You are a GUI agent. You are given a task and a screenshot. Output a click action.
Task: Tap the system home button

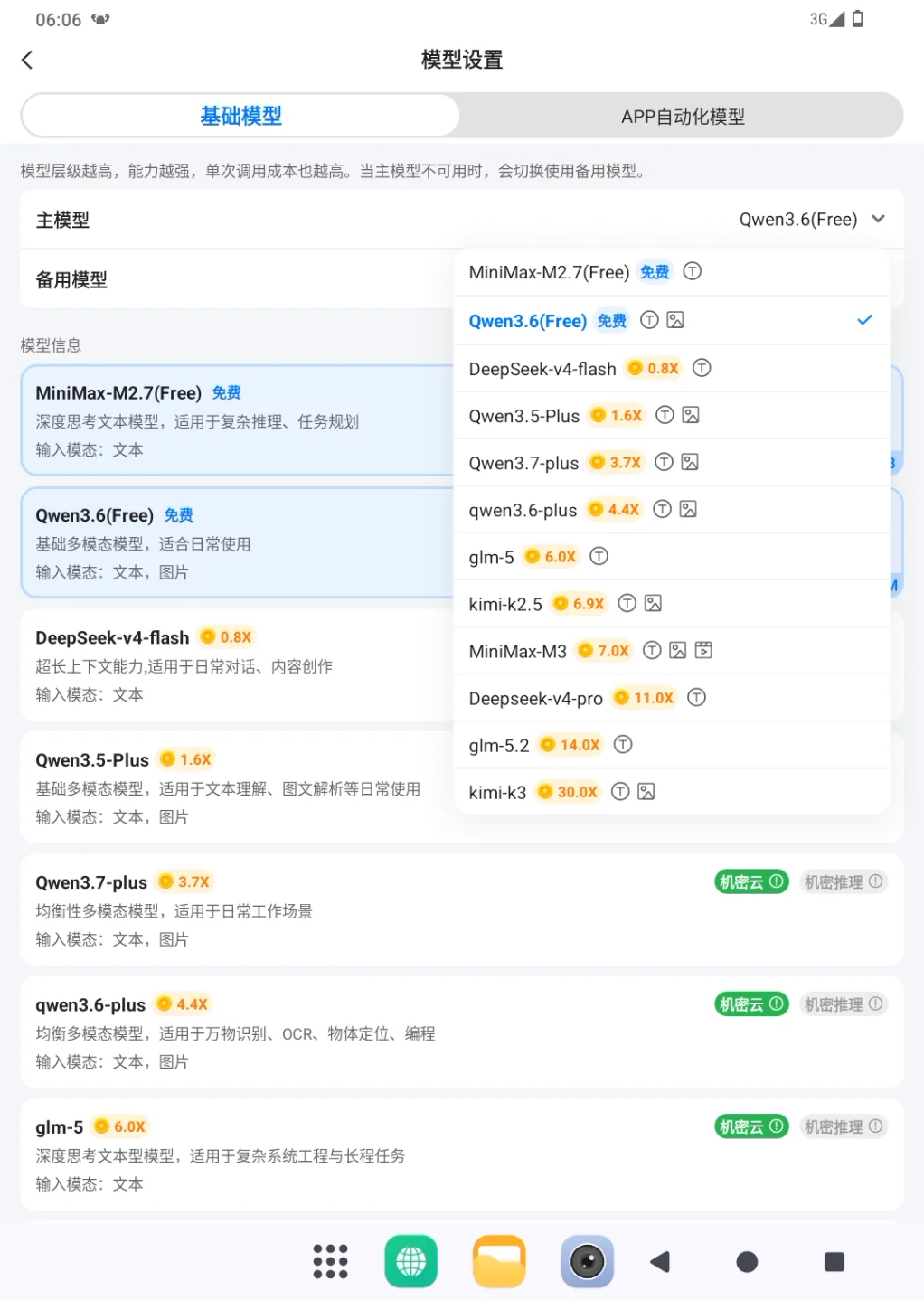point(747,1261)
